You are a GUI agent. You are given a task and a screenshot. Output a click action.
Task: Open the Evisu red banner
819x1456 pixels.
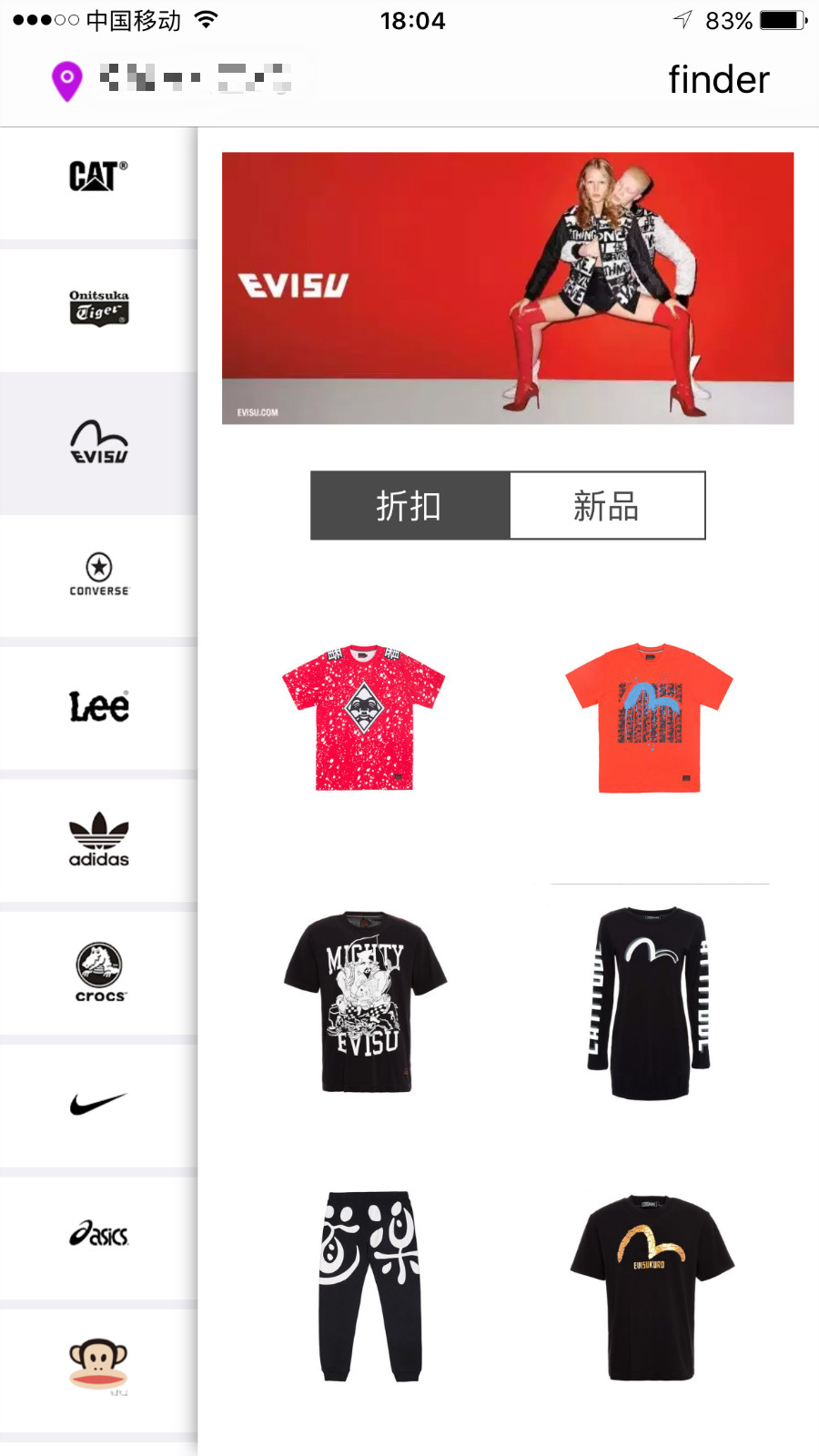coord(508,288)
